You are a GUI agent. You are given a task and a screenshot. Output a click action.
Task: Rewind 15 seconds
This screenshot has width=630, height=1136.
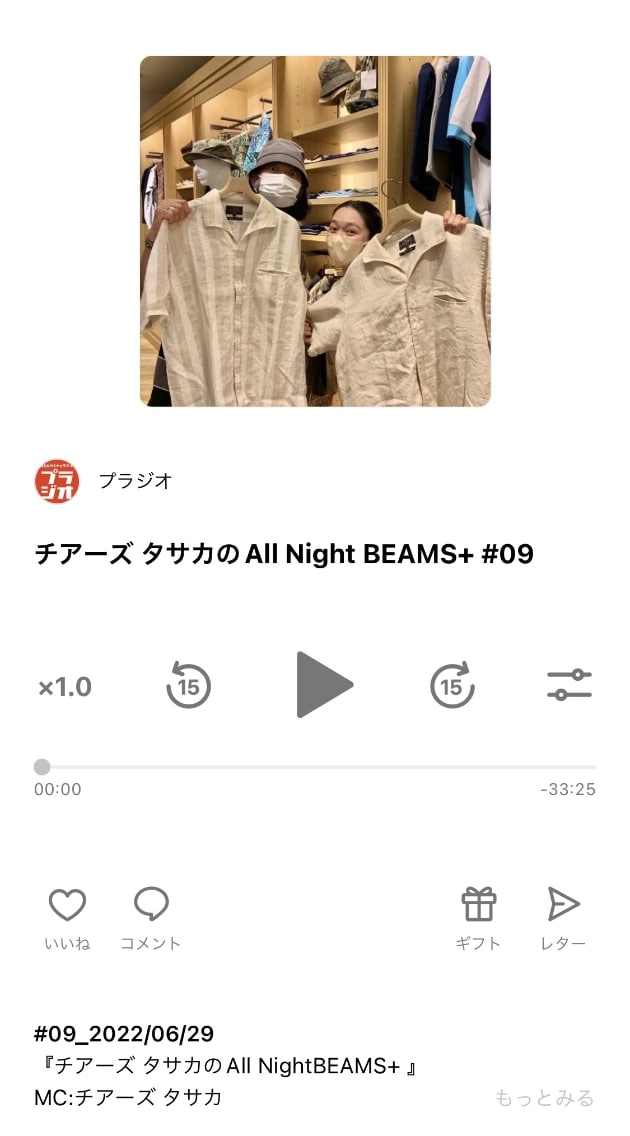[188, 686]
